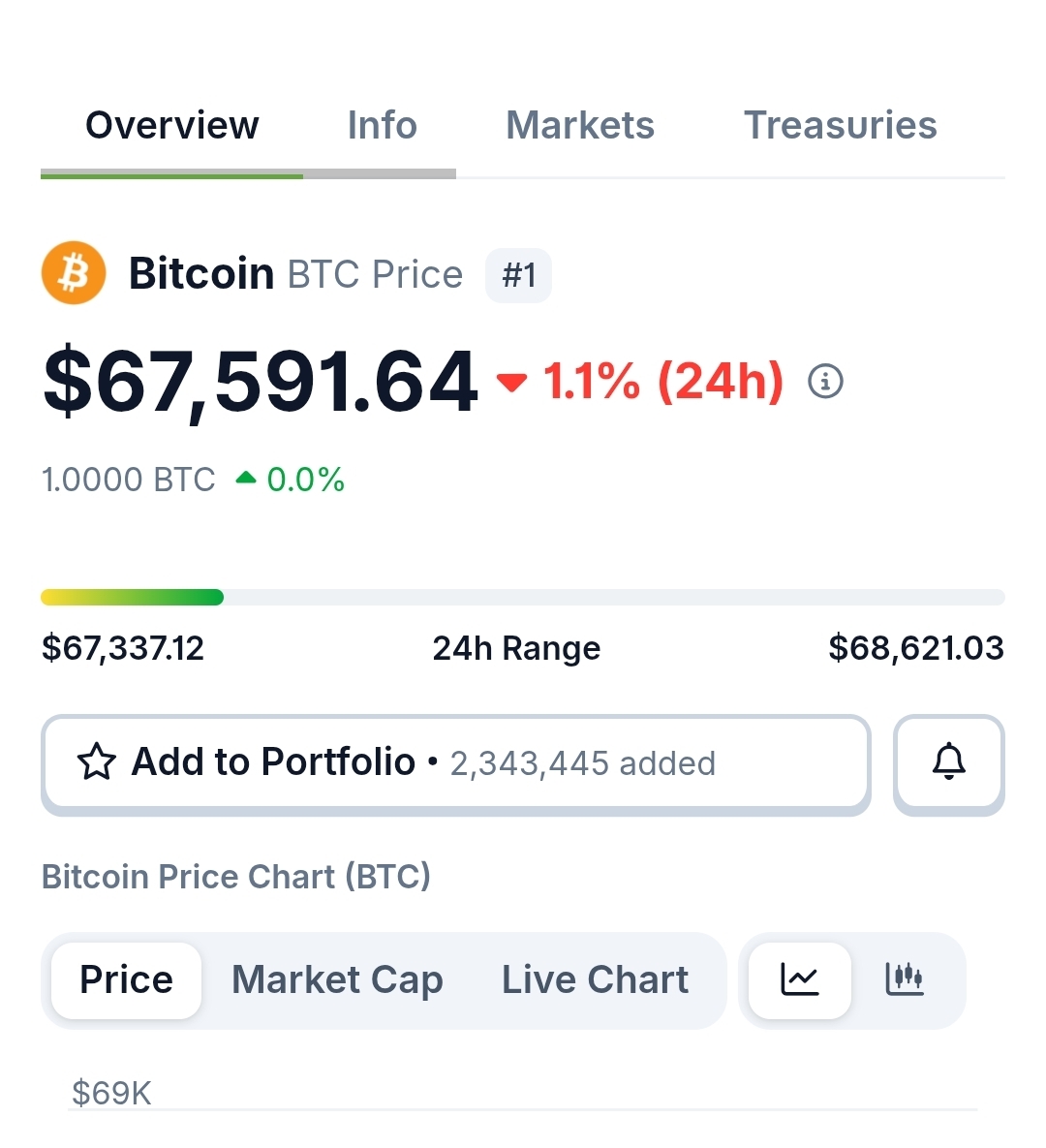Select the Overview tab
Viewport: 1046px width, 1148px height.
click(172, 126)
